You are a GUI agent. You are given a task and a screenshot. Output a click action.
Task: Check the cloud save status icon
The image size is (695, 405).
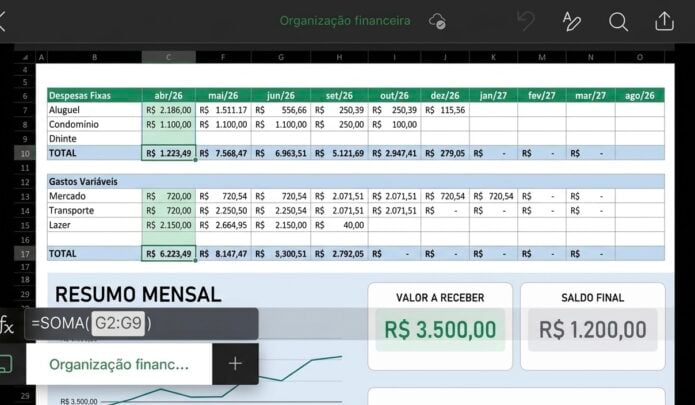tap(437, 21)
